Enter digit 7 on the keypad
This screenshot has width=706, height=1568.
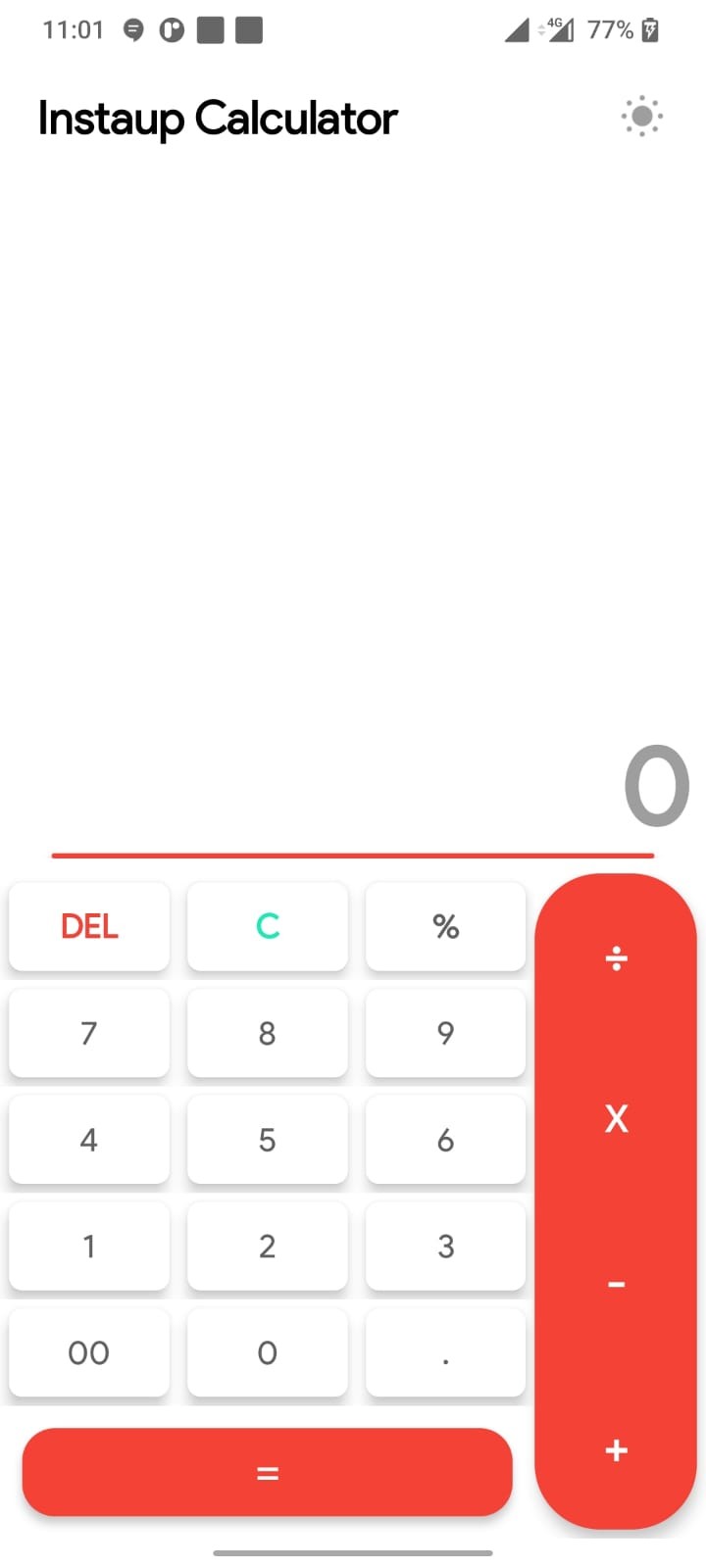point(89,1033)
